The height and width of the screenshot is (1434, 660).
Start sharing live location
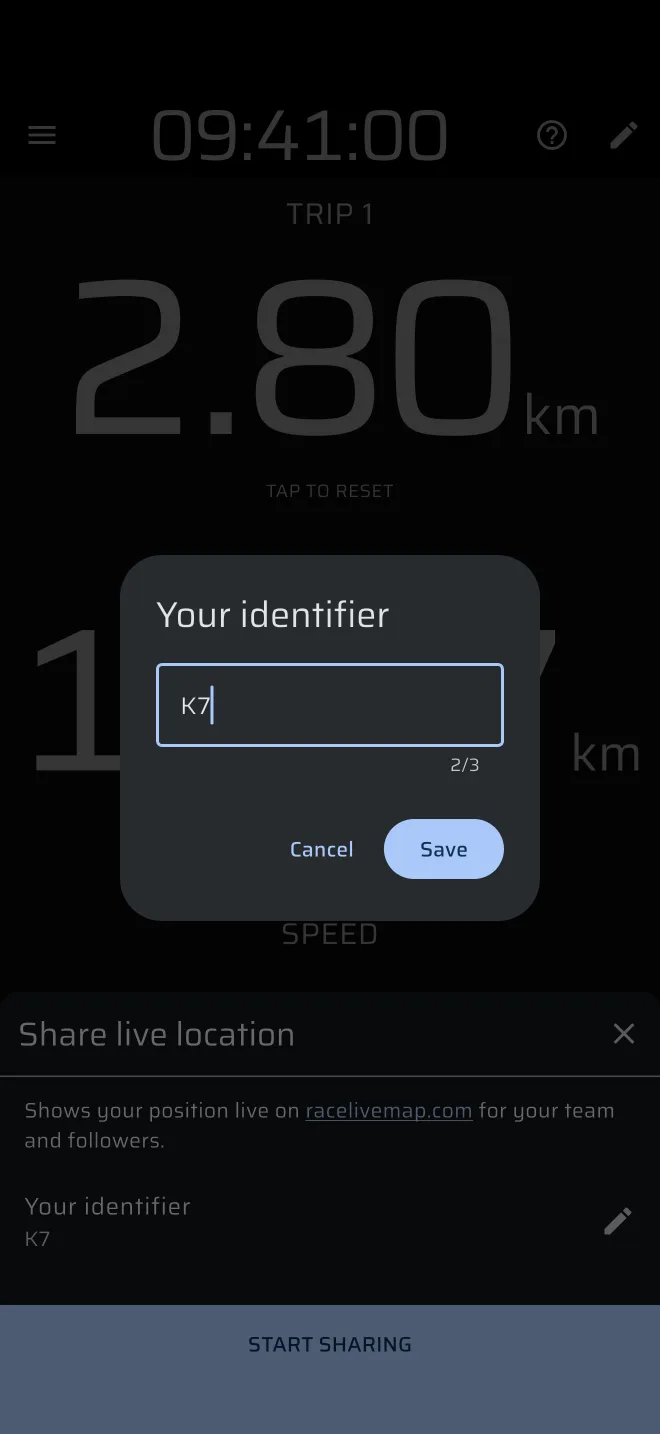pos(330,1345)
